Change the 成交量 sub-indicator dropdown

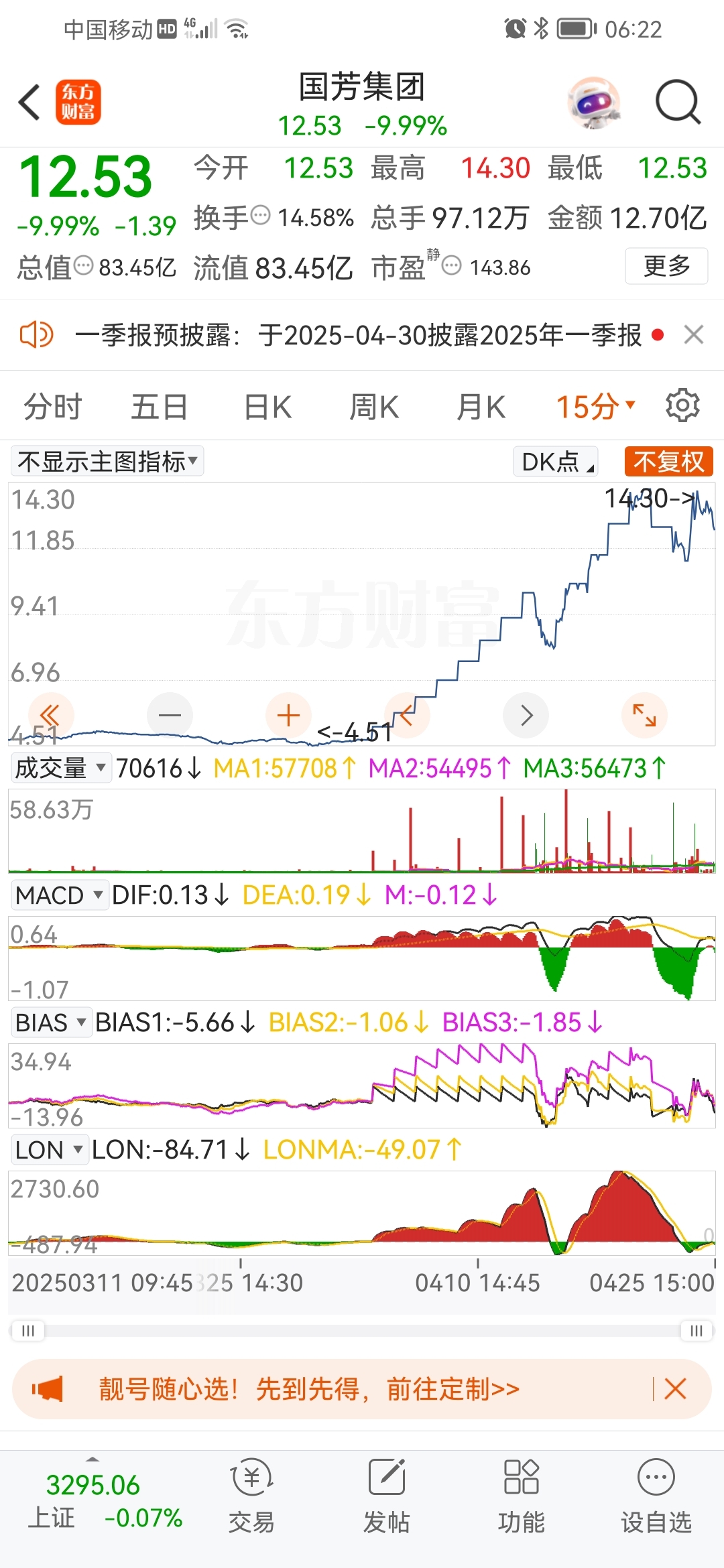coord(60,768)
